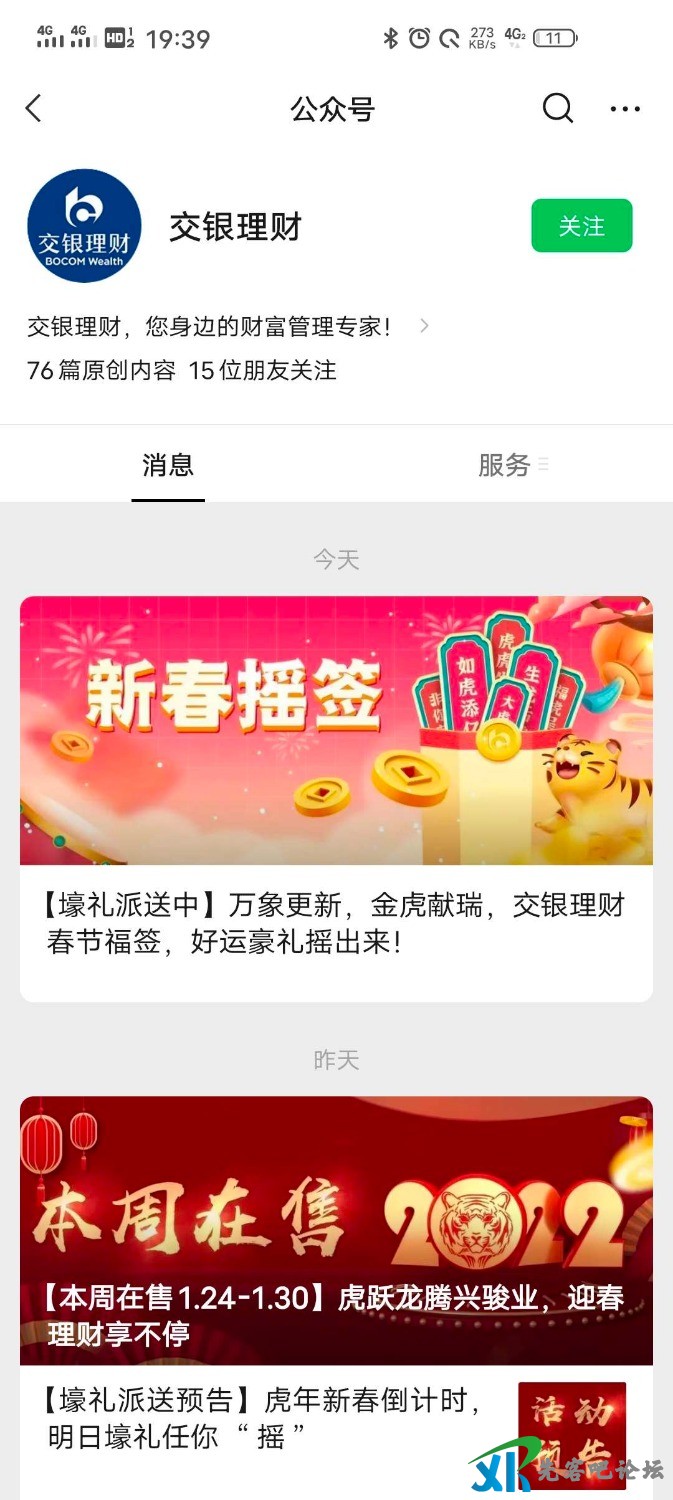
Task: Switch to the 消息 tab
Action: tap(168, 465)
